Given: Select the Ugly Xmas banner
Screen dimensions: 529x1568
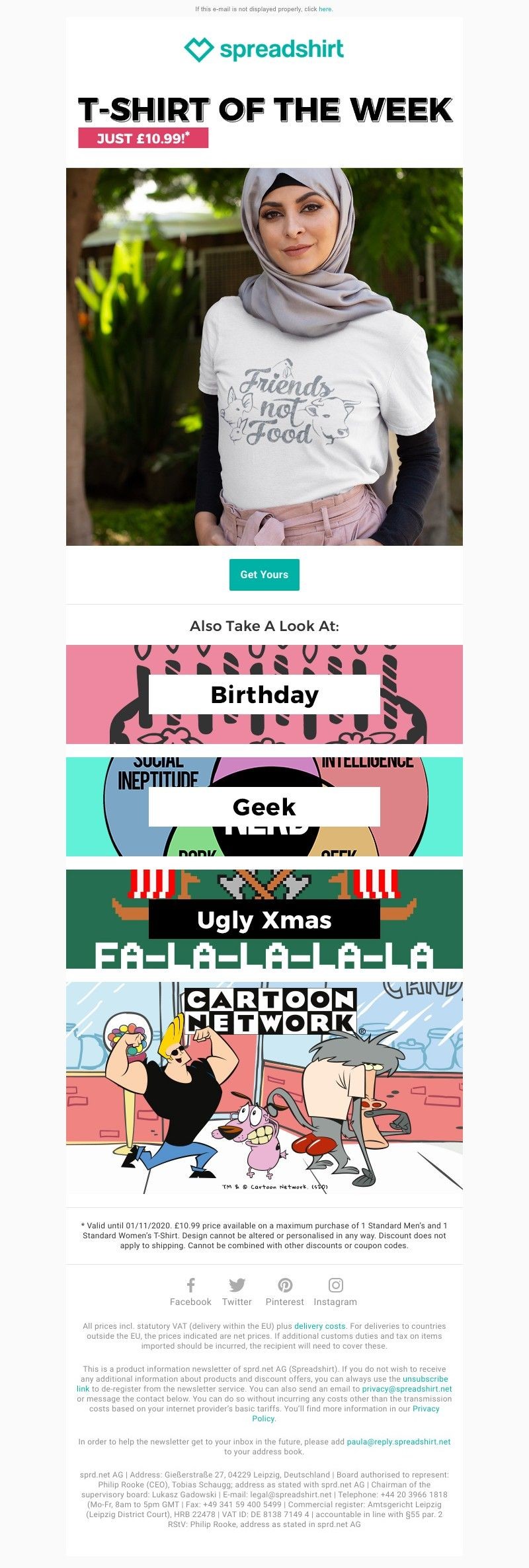Looking at the screenshot, I should click(x=264, y=919).
